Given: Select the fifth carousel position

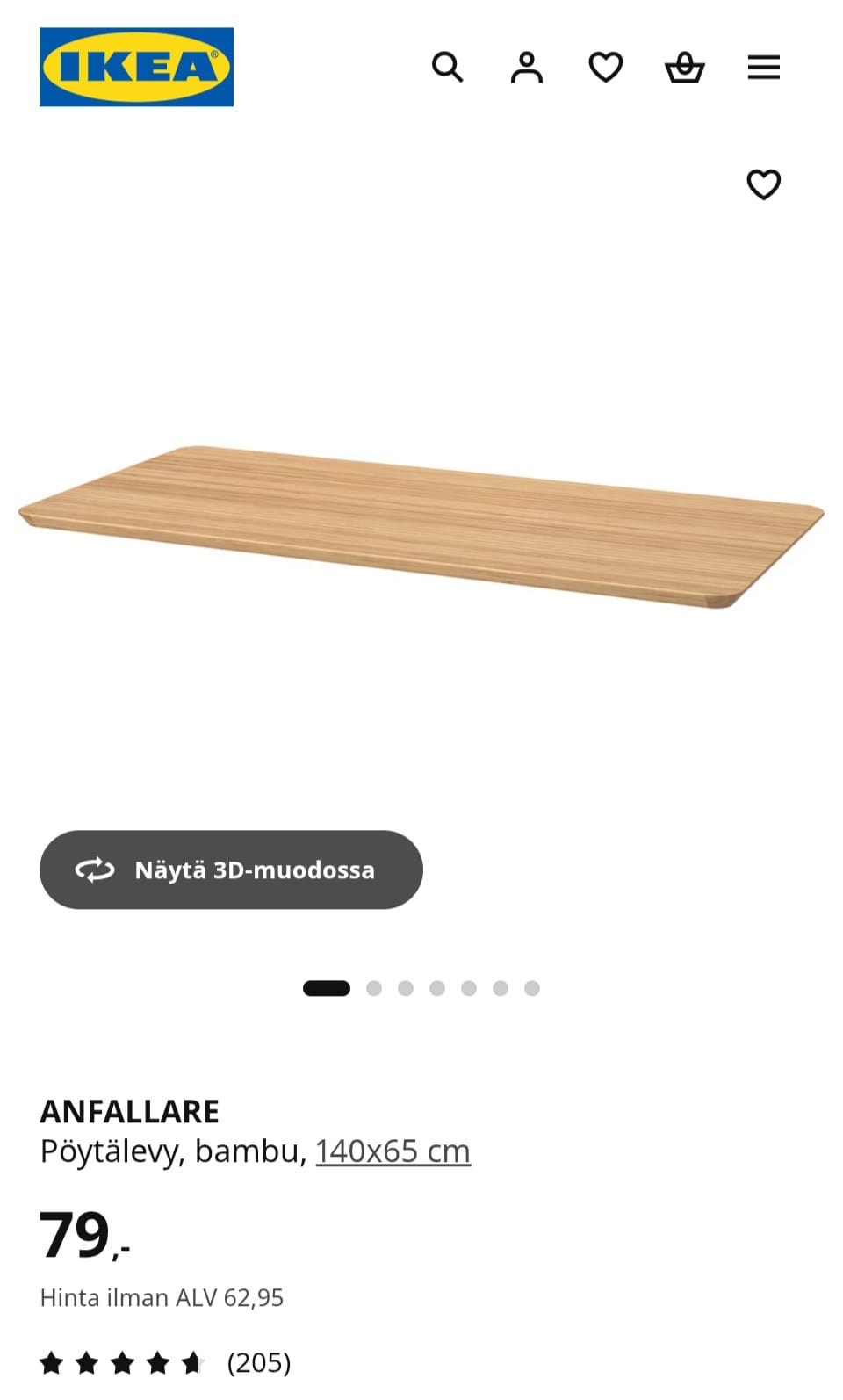Looking at the screenshot, I should click(x=468, y=988).
